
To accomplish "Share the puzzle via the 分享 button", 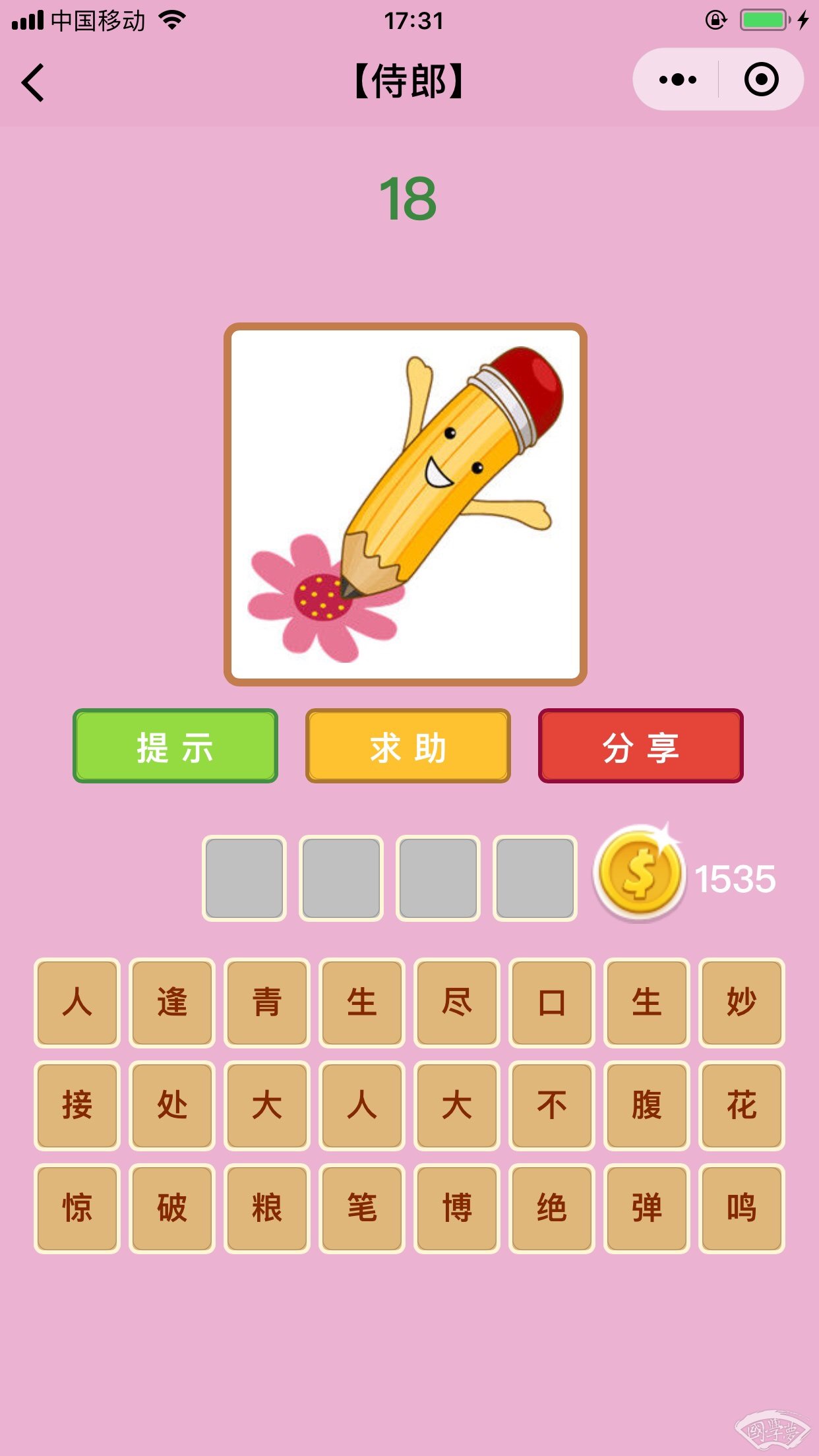I will click(641, 746).
